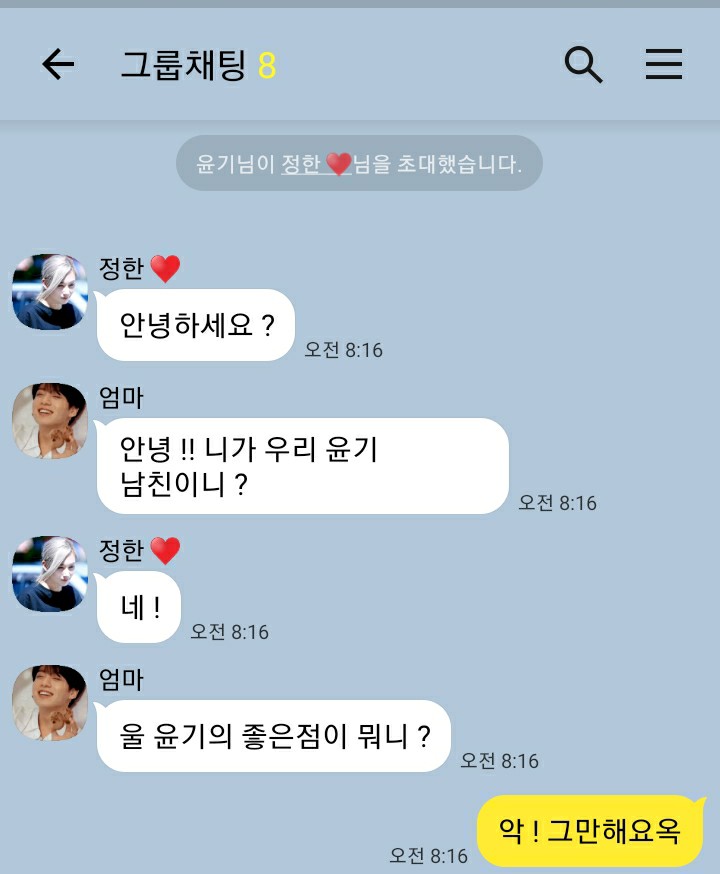Search within the group chat
The image size is (720, 874).
(x=583, y=65)
